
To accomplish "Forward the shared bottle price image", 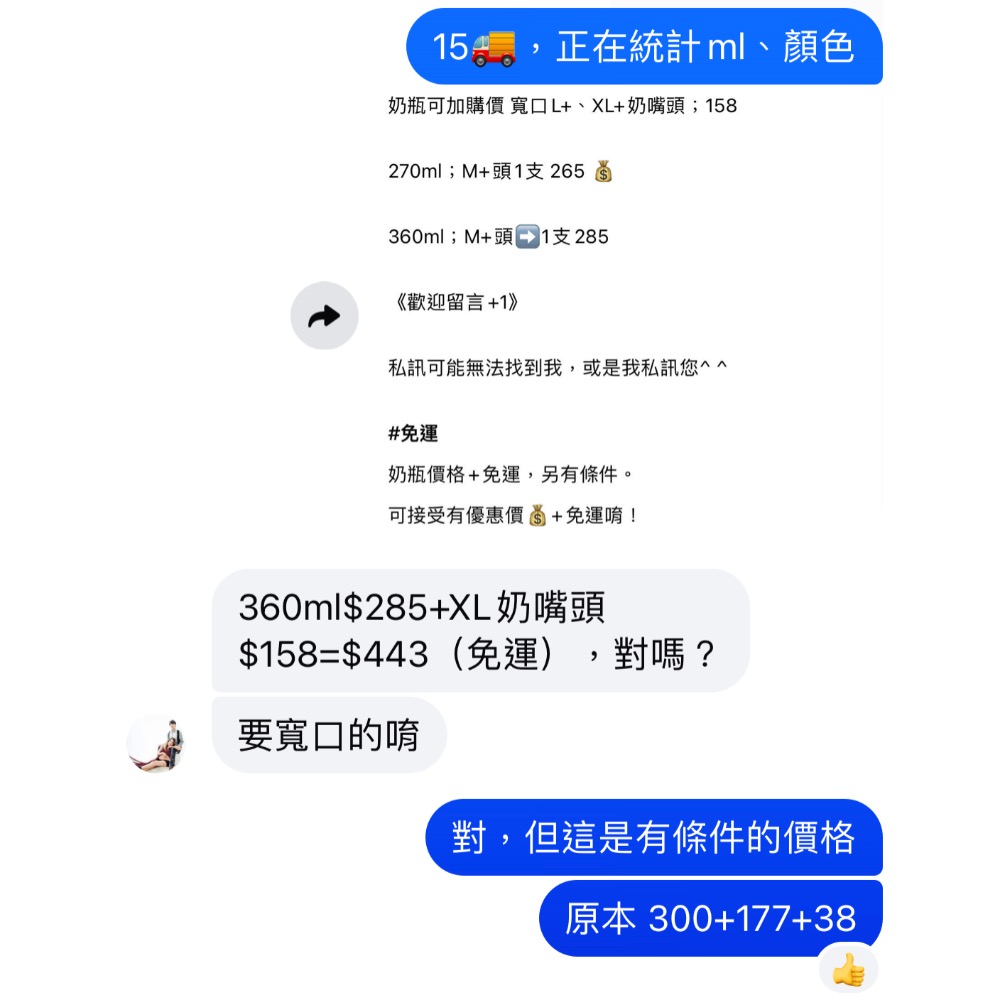I will [x=324, y=316].
